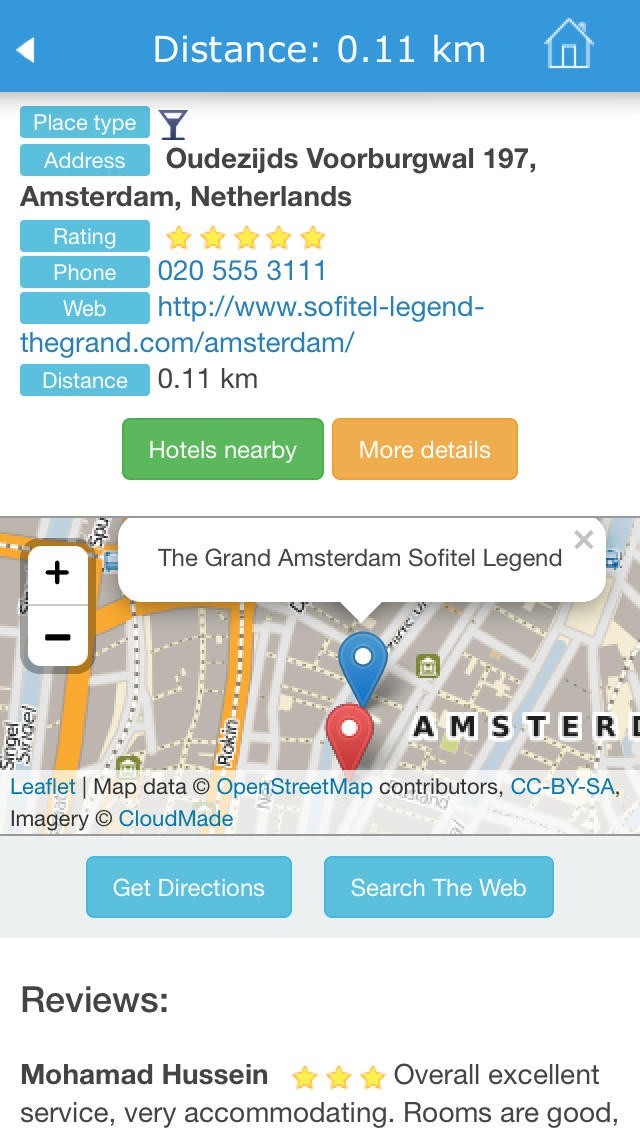Close the map popup bubble

point(584,540)
